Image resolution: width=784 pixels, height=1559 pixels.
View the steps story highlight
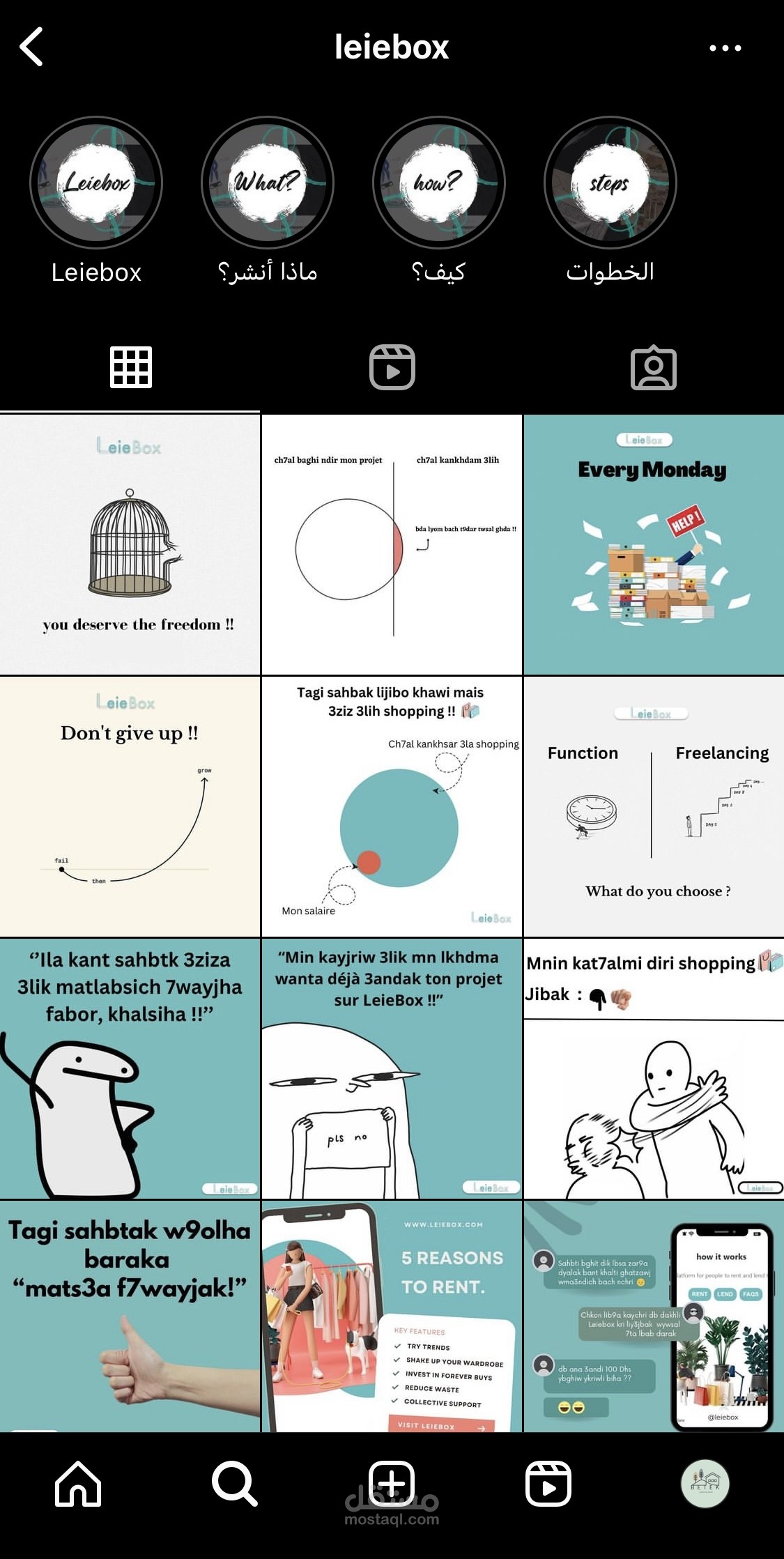pyautogui.click(x=610, y=183)
